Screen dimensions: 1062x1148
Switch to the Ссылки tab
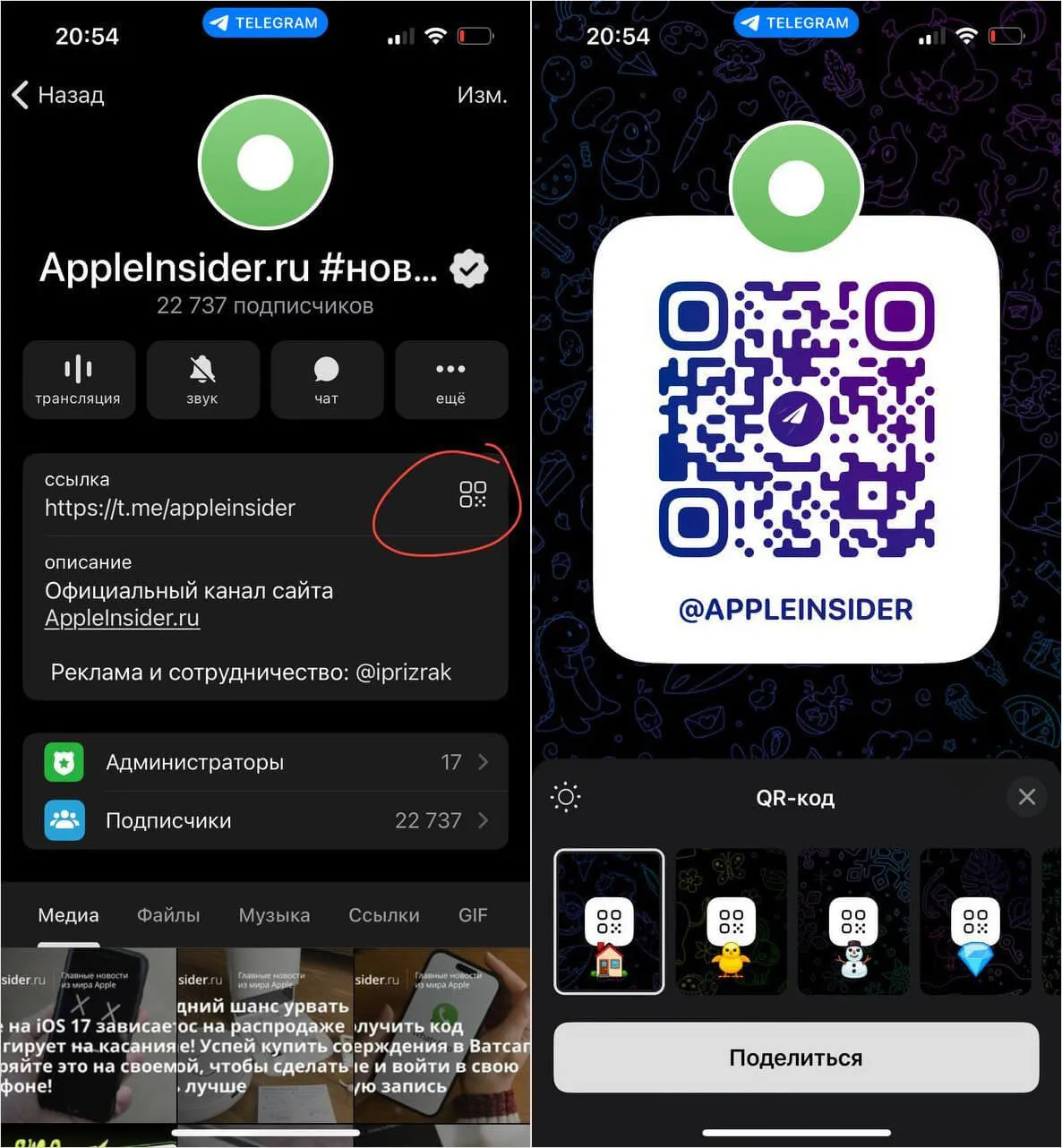(x=383, y=915)
